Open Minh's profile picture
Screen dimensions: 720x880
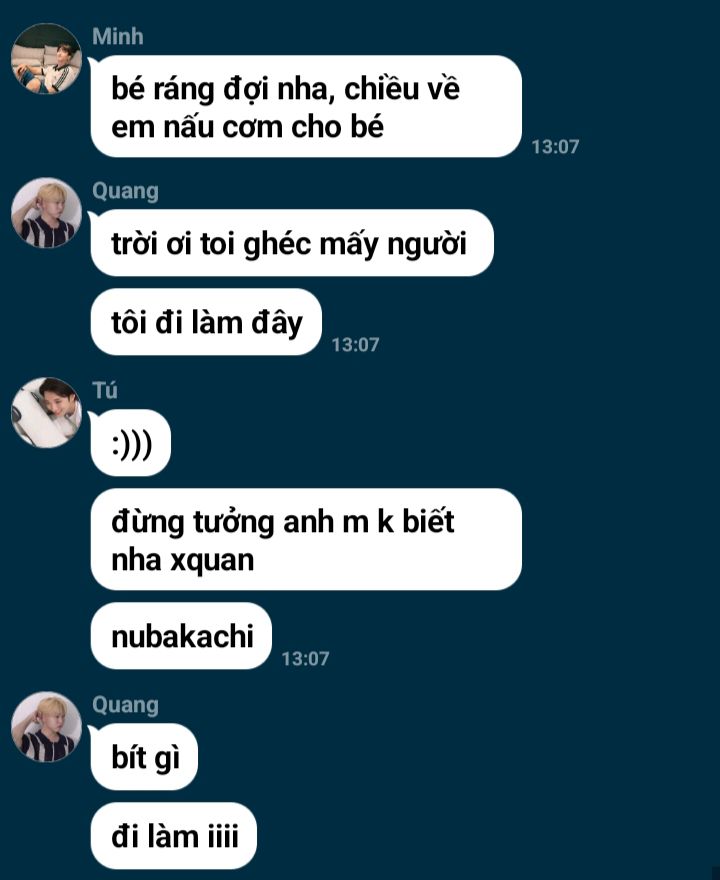tap(46, 59)
